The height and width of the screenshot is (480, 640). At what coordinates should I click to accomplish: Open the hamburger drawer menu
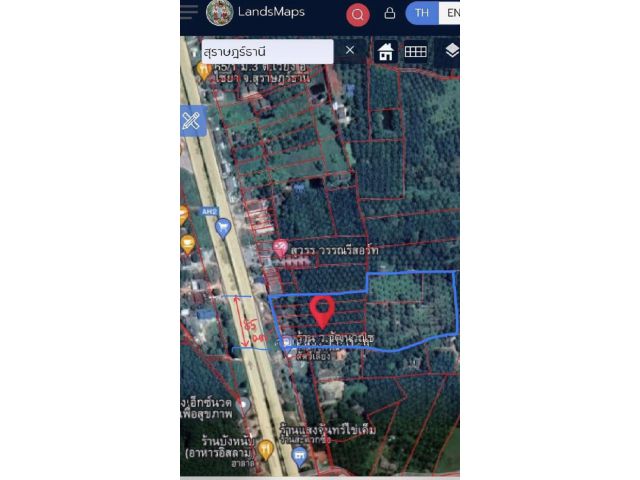pos(189,11)
